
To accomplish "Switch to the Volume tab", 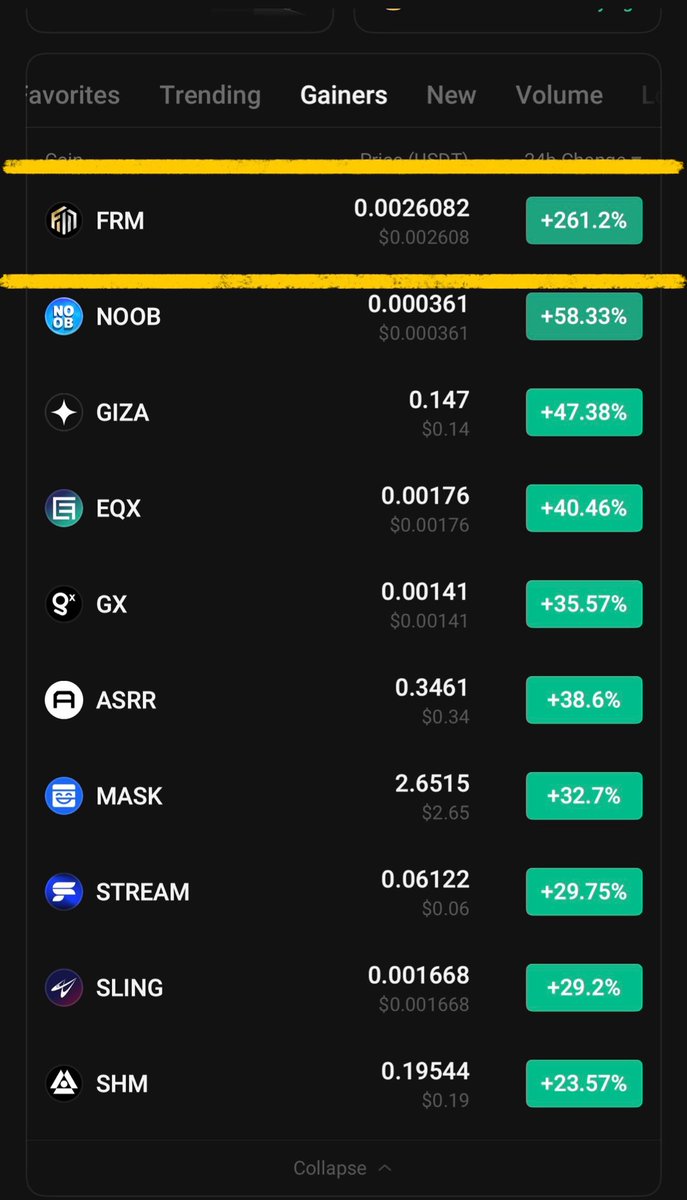I will click(x=559, y=95).
